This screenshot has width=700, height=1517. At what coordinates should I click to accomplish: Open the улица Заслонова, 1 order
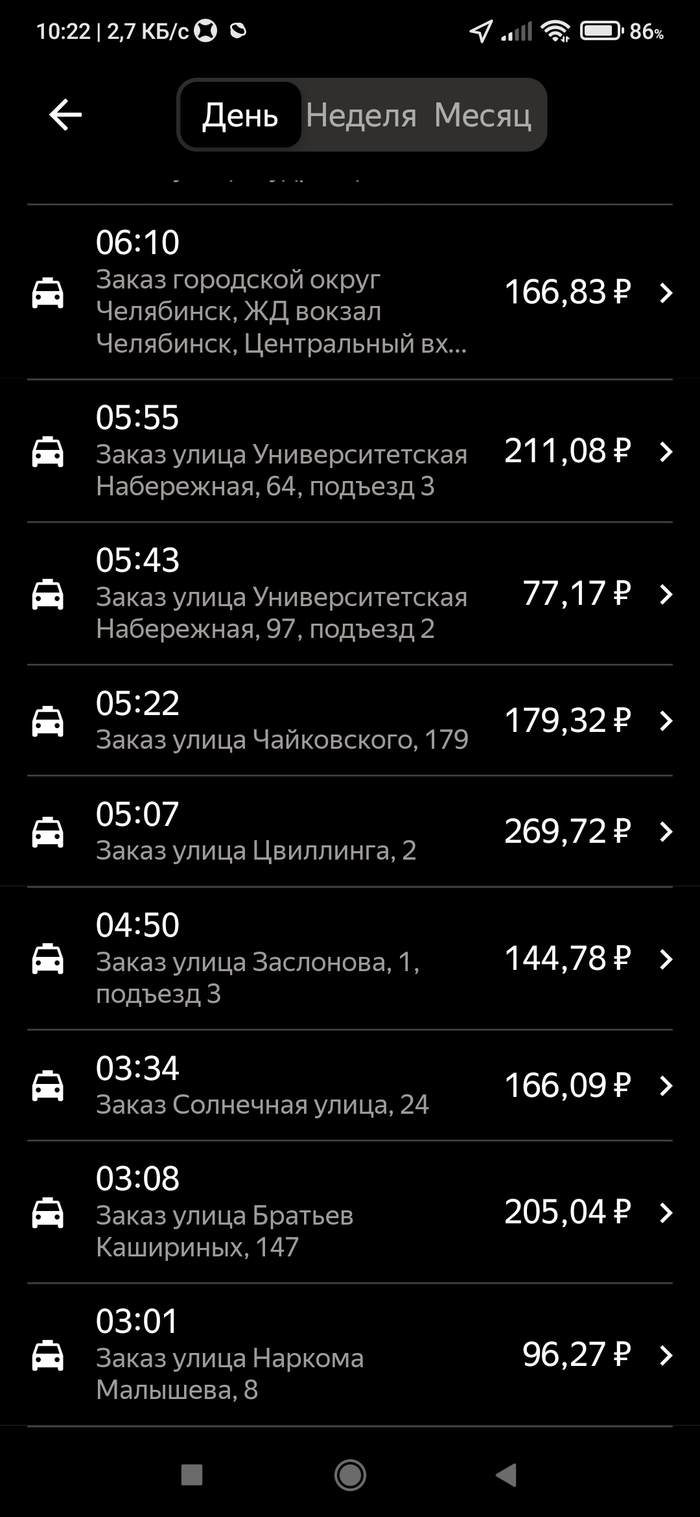350,959
